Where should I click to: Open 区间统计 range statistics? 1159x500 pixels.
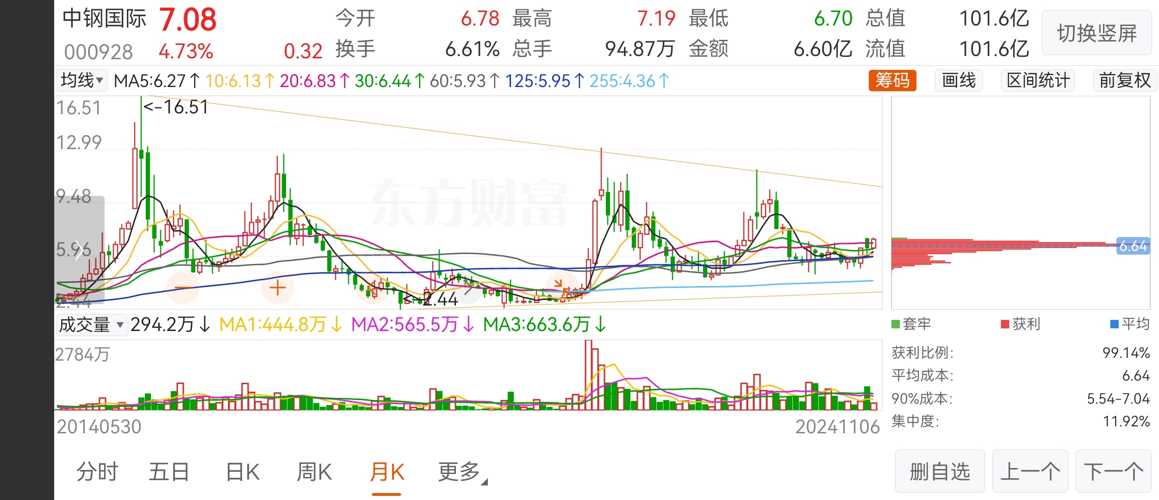[1037, 81]
